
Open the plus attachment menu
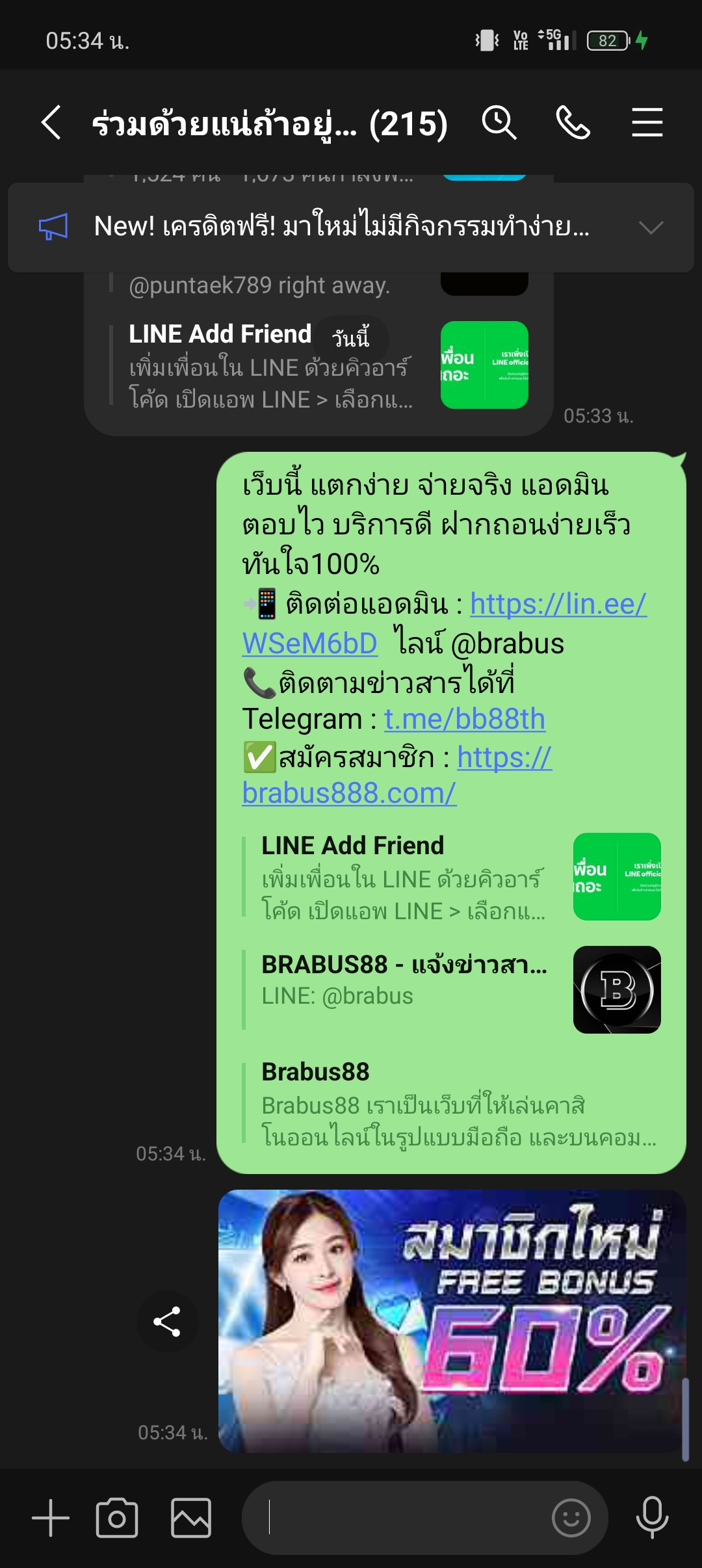(50, 1518)
